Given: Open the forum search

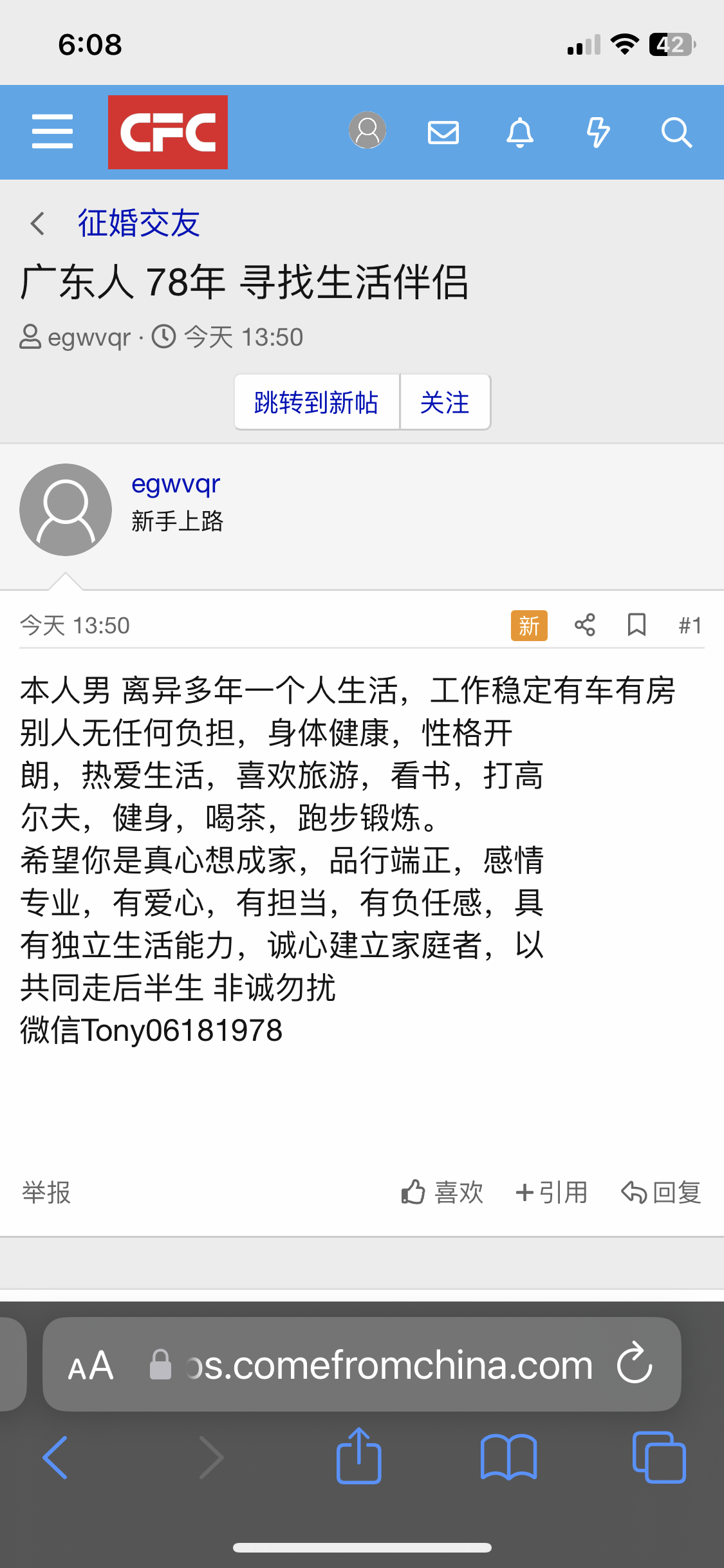Looking at the screenshot, I should pos(676,133).
